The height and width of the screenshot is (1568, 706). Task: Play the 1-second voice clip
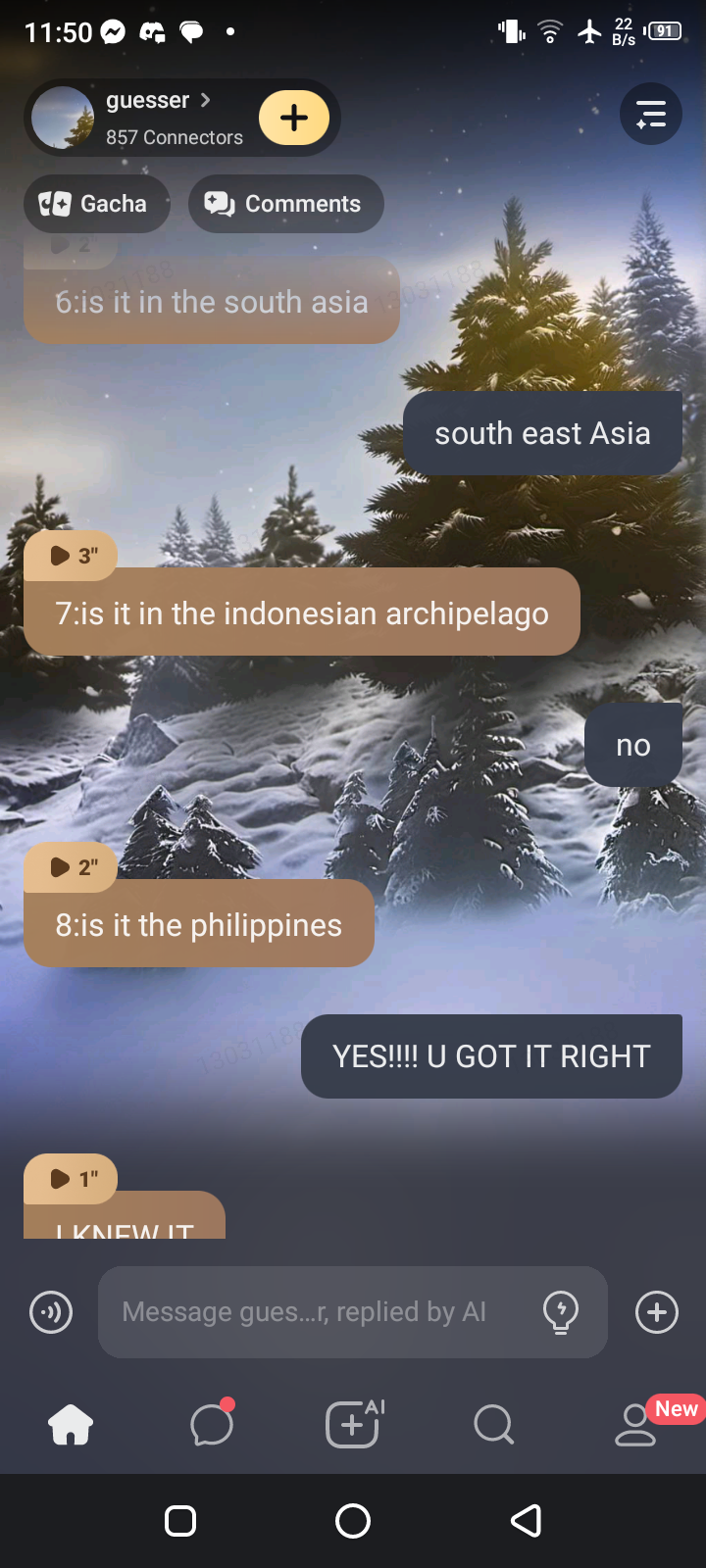click(x=71, y=1179)
